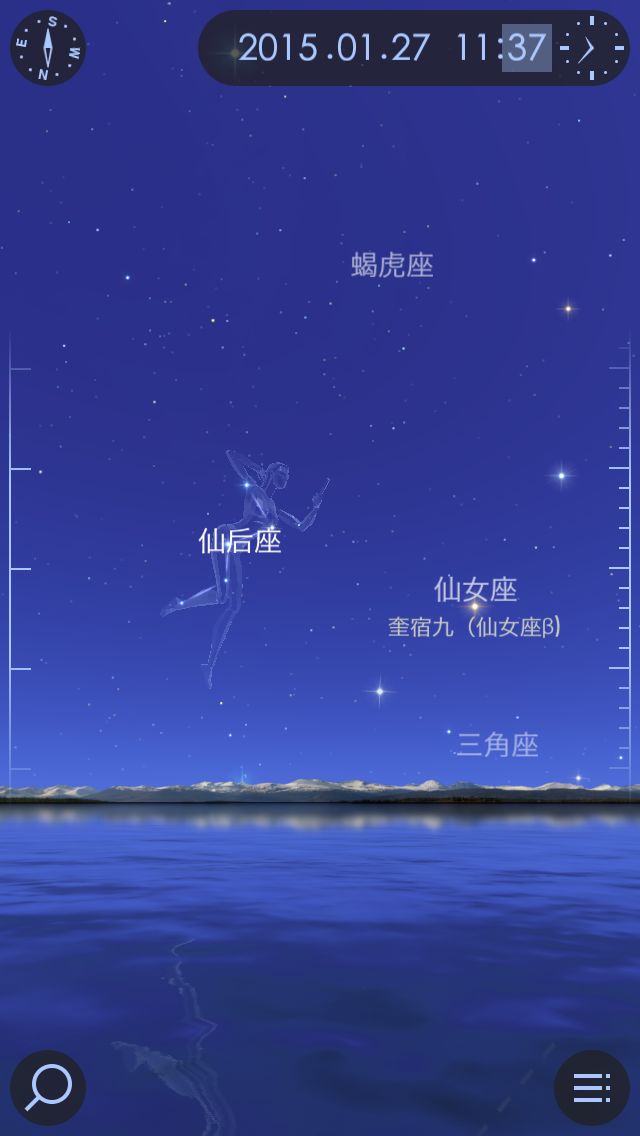Tap the compass icon
The height and width of the screenshot is (1136, 640).
point(47,47)
